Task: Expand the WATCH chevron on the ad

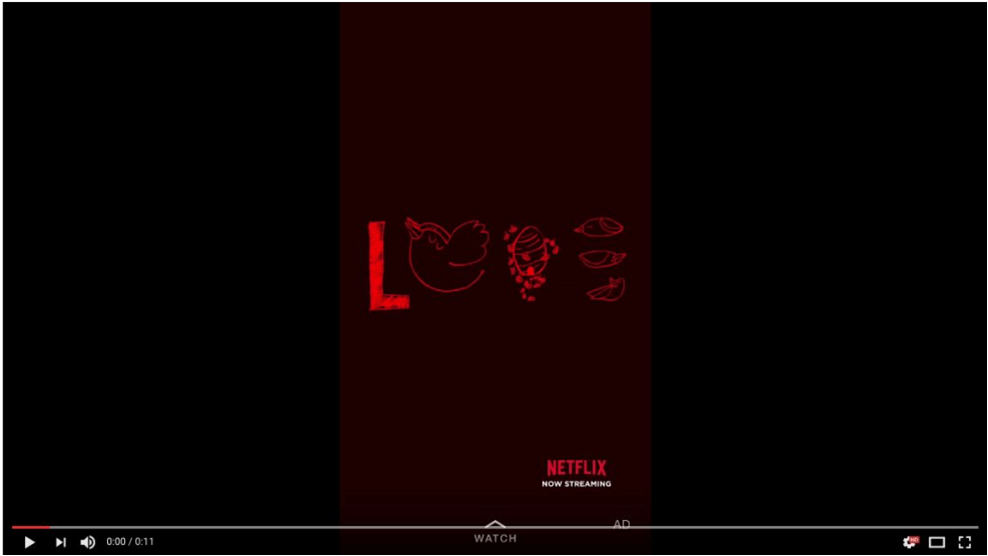Action: pos(495,525)
